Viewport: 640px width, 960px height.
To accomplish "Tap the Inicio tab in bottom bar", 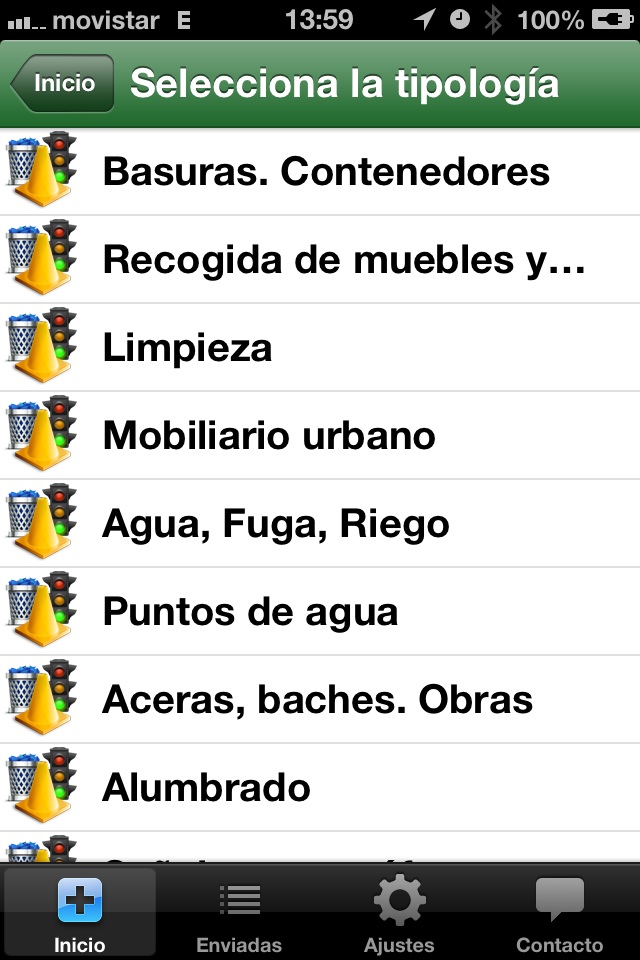I will 79,914.
